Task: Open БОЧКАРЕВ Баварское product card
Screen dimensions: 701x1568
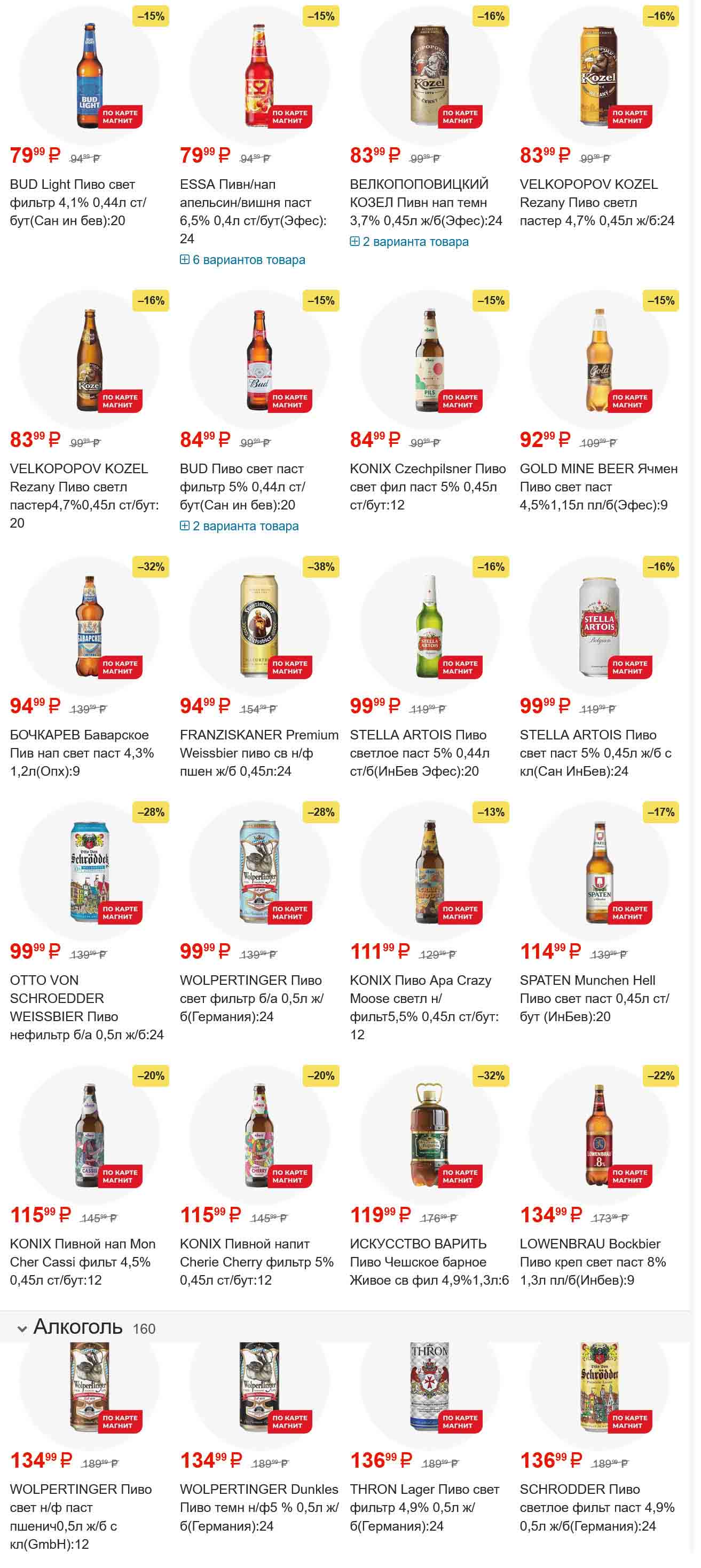Action: tap(82, 752)
